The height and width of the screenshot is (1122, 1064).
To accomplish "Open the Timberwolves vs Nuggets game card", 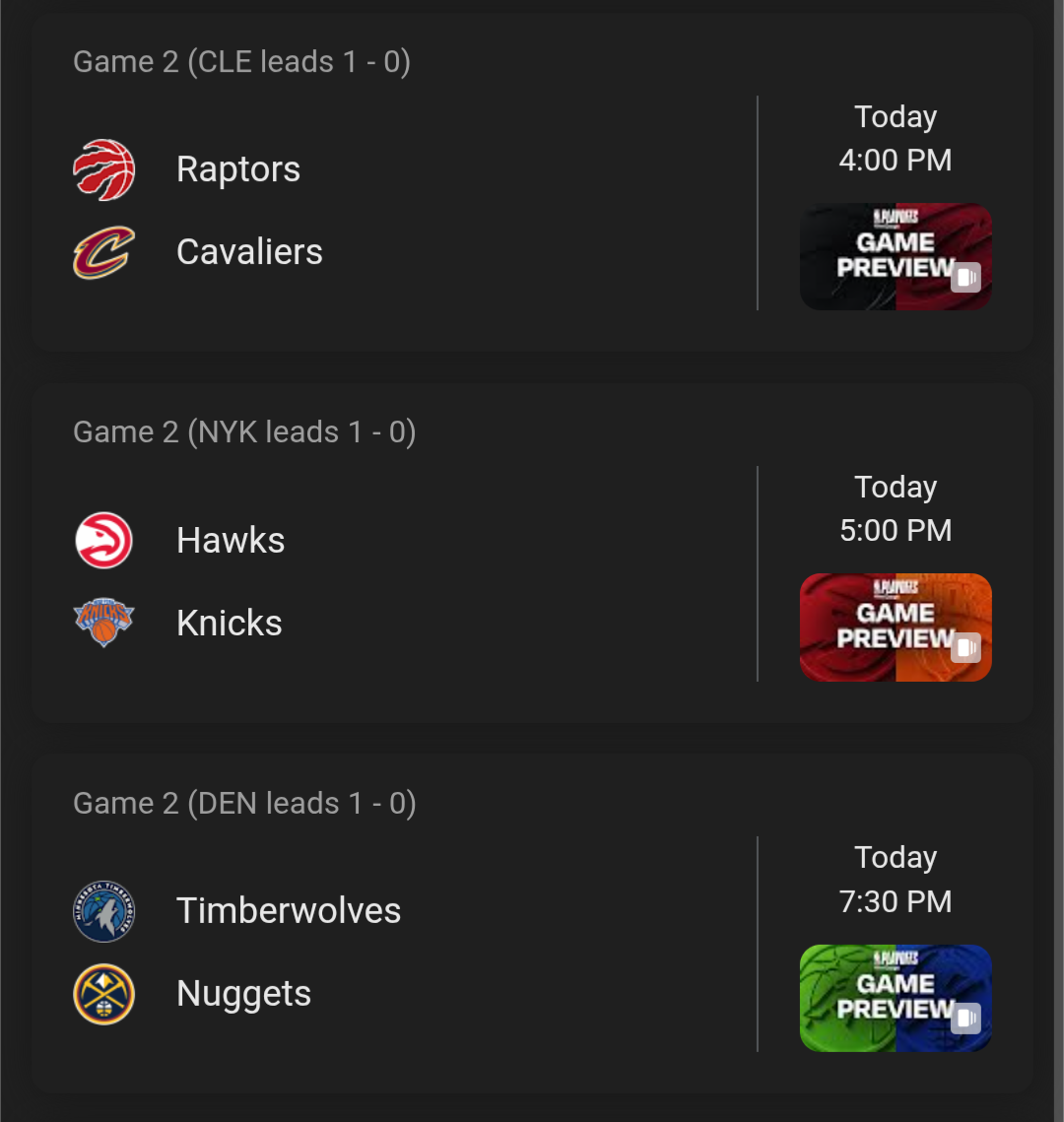I will (532, 924).
